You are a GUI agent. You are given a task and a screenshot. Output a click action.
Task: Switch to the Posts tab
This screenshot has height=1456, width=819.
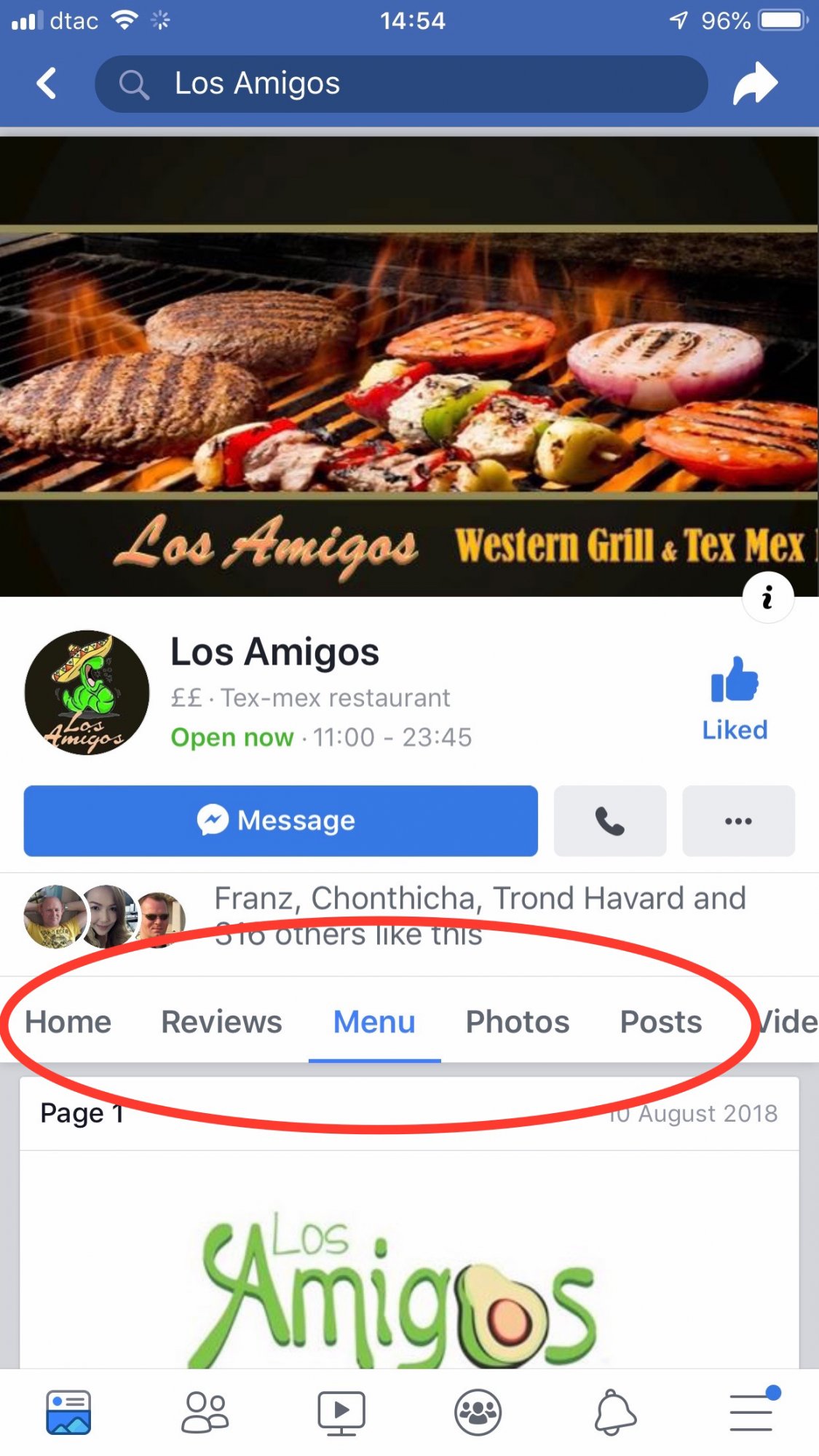tap(661, 1021)
